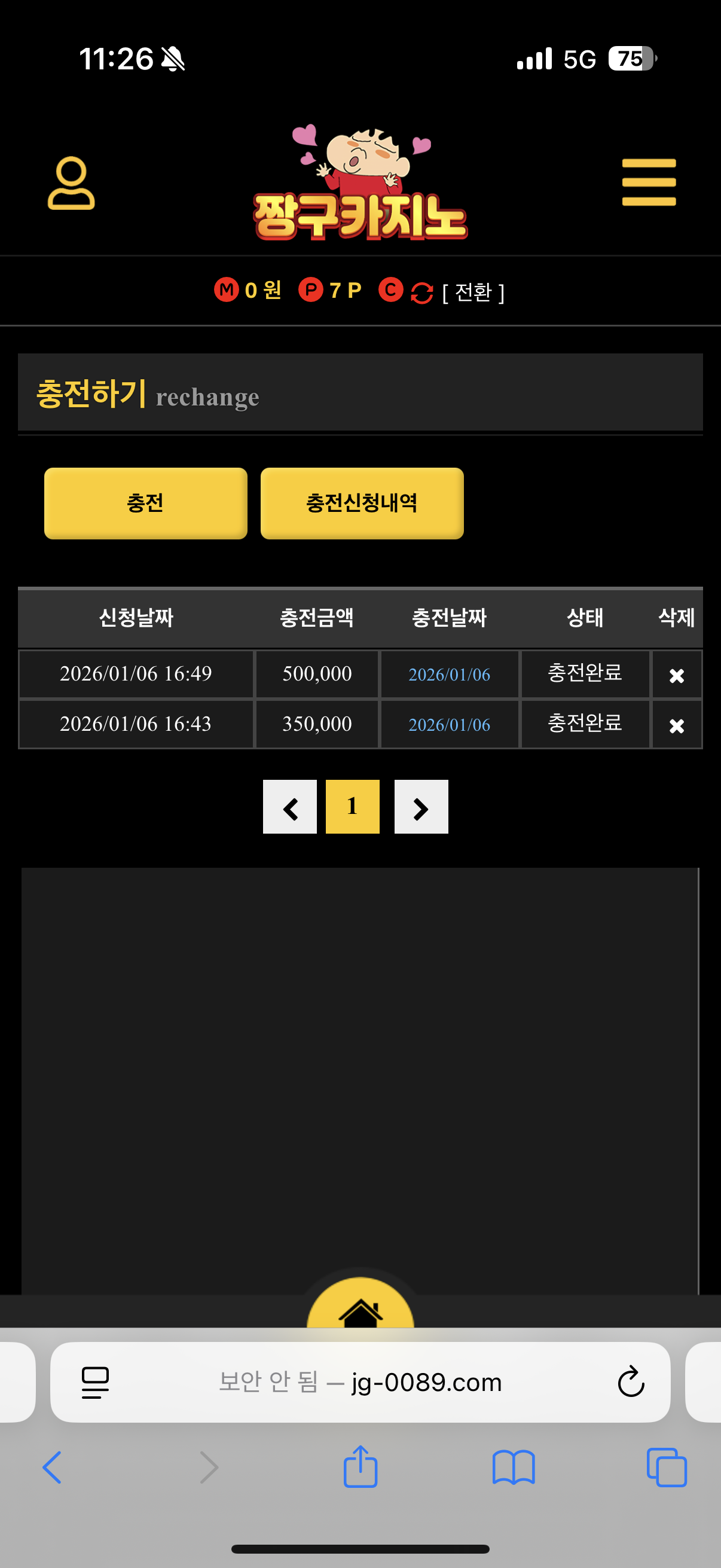Tap the 전환 convert link

pyautogui.click(x=473, y=293)
